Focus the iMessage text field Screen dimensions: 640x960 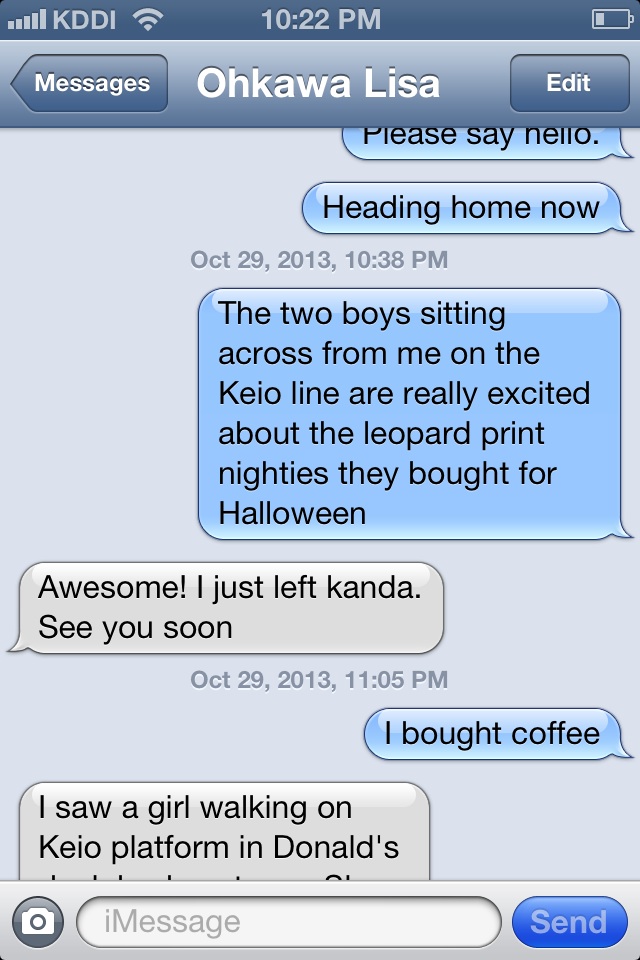point(288,921)
